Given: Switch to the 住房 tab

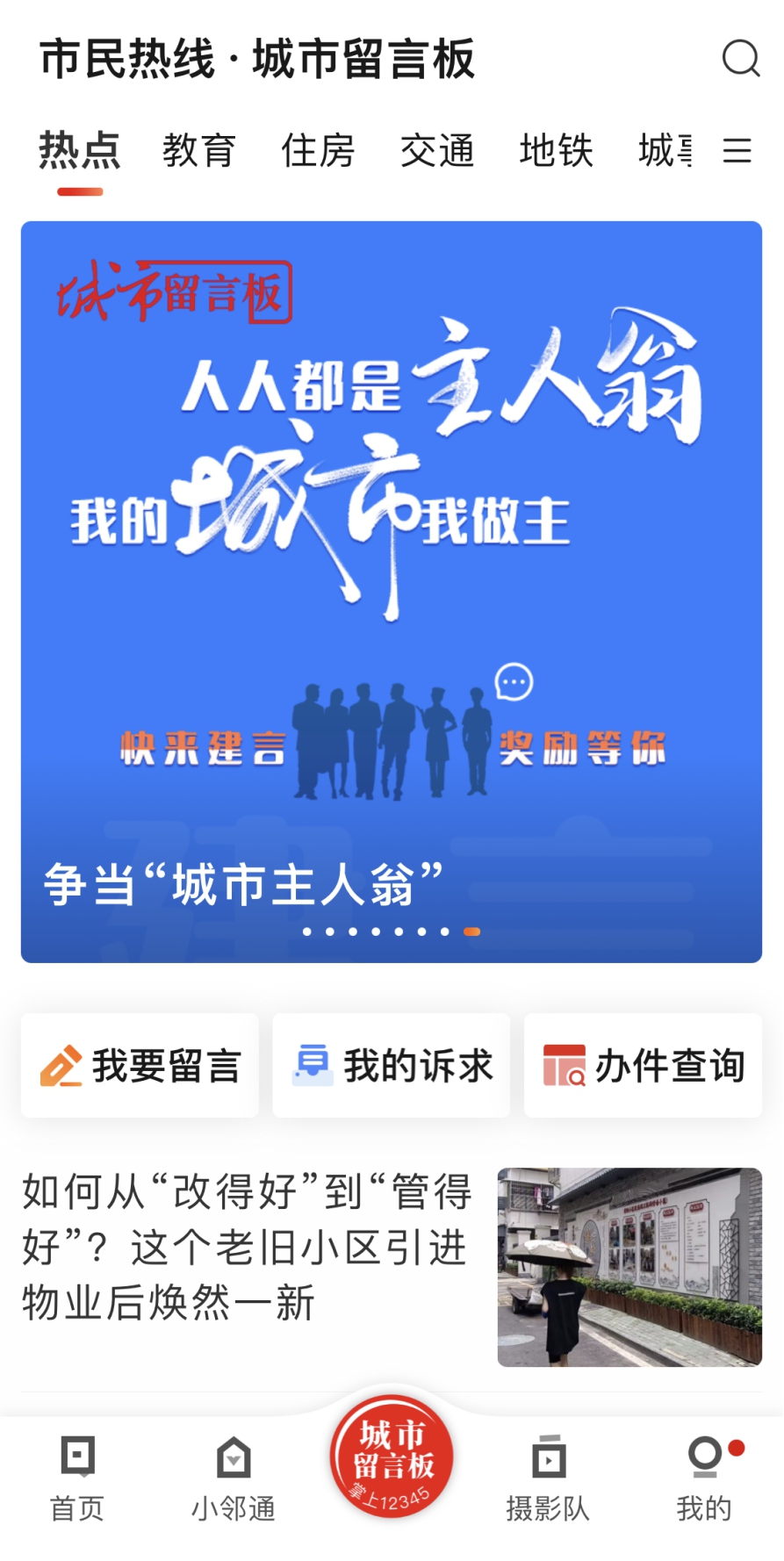Looking at the screenshot, I should 318,150.
